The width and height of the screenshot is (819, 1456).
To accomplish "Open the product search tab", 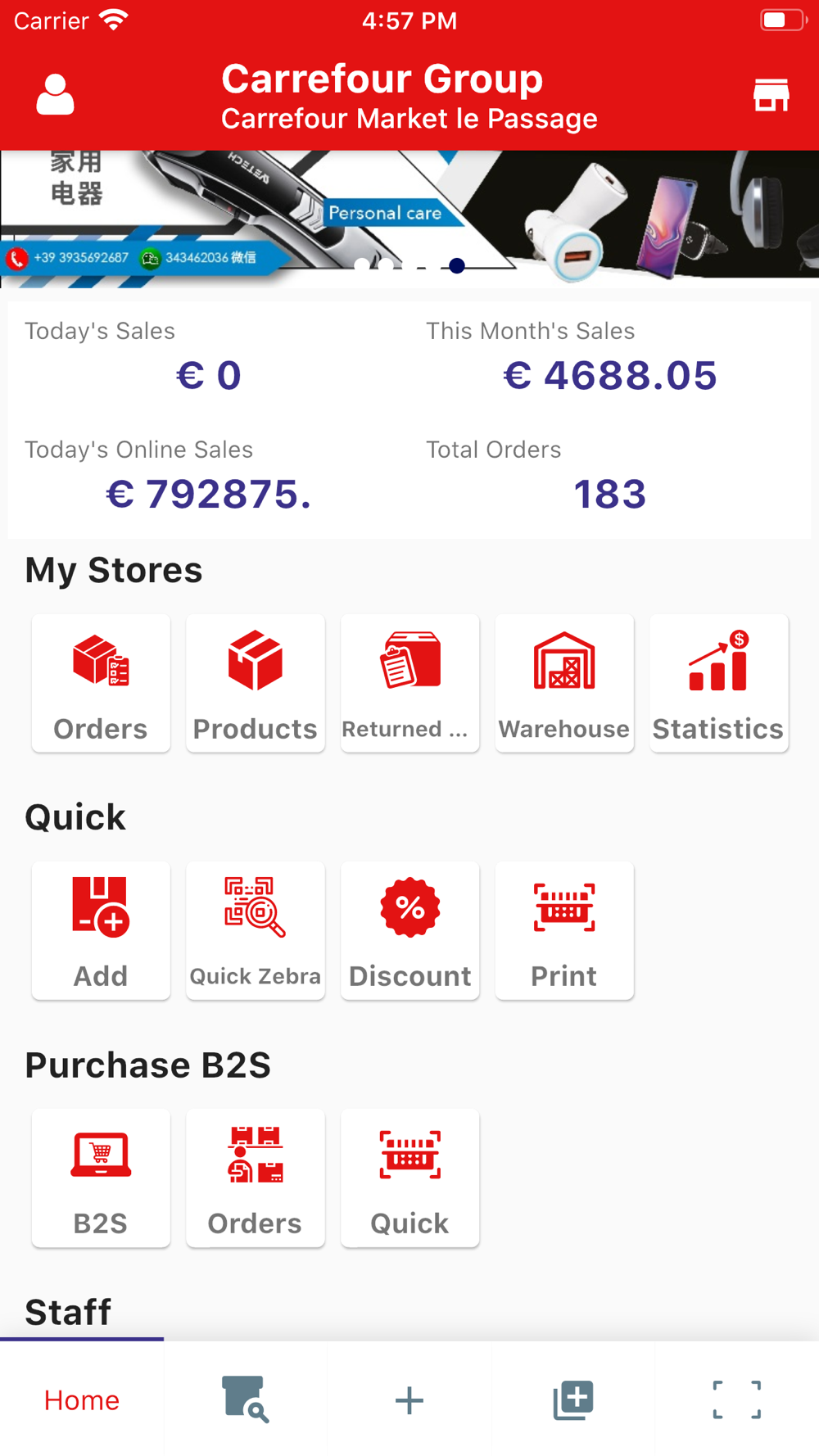I will tap(246, 1399).
